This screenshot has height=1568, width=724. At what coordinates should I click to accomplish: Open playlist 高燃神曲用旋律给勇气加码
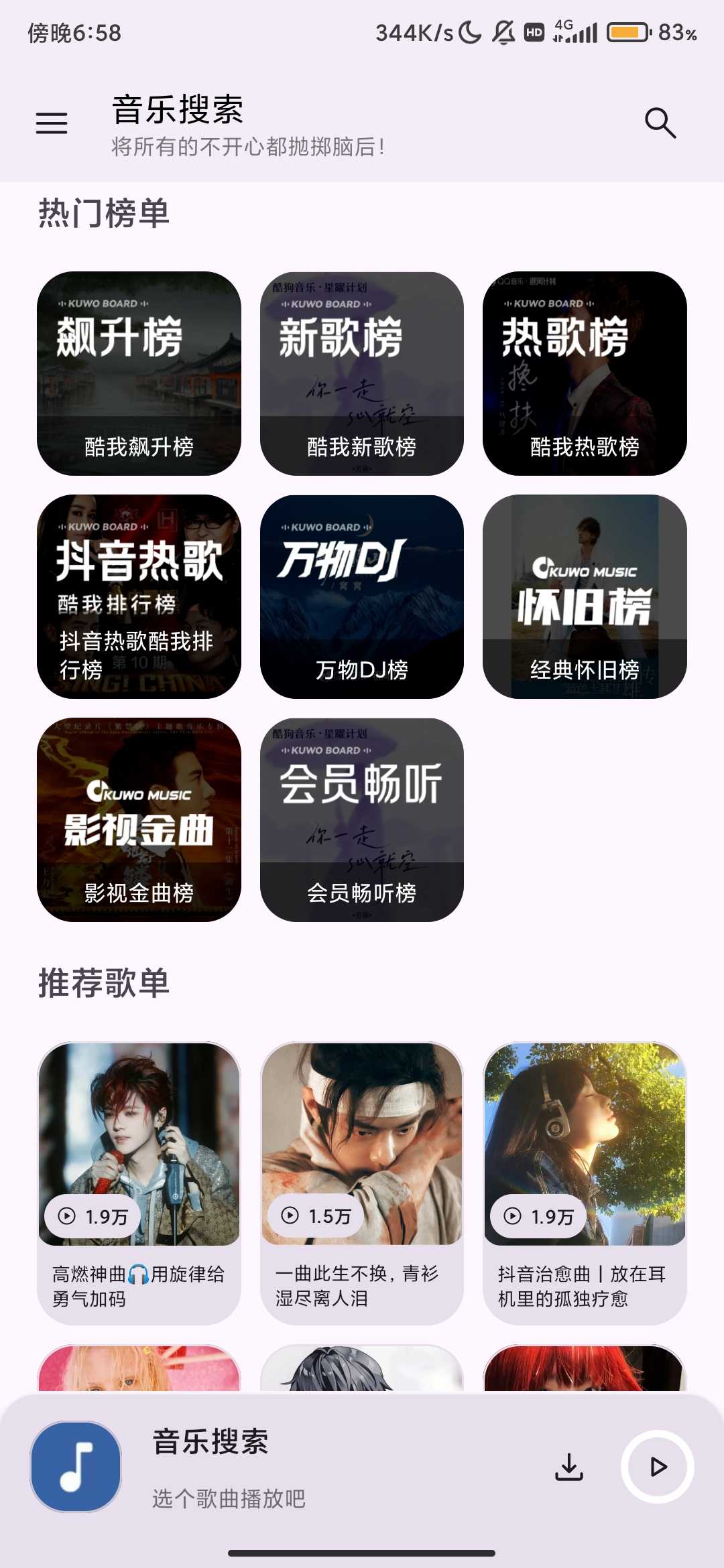[139, 1183]
